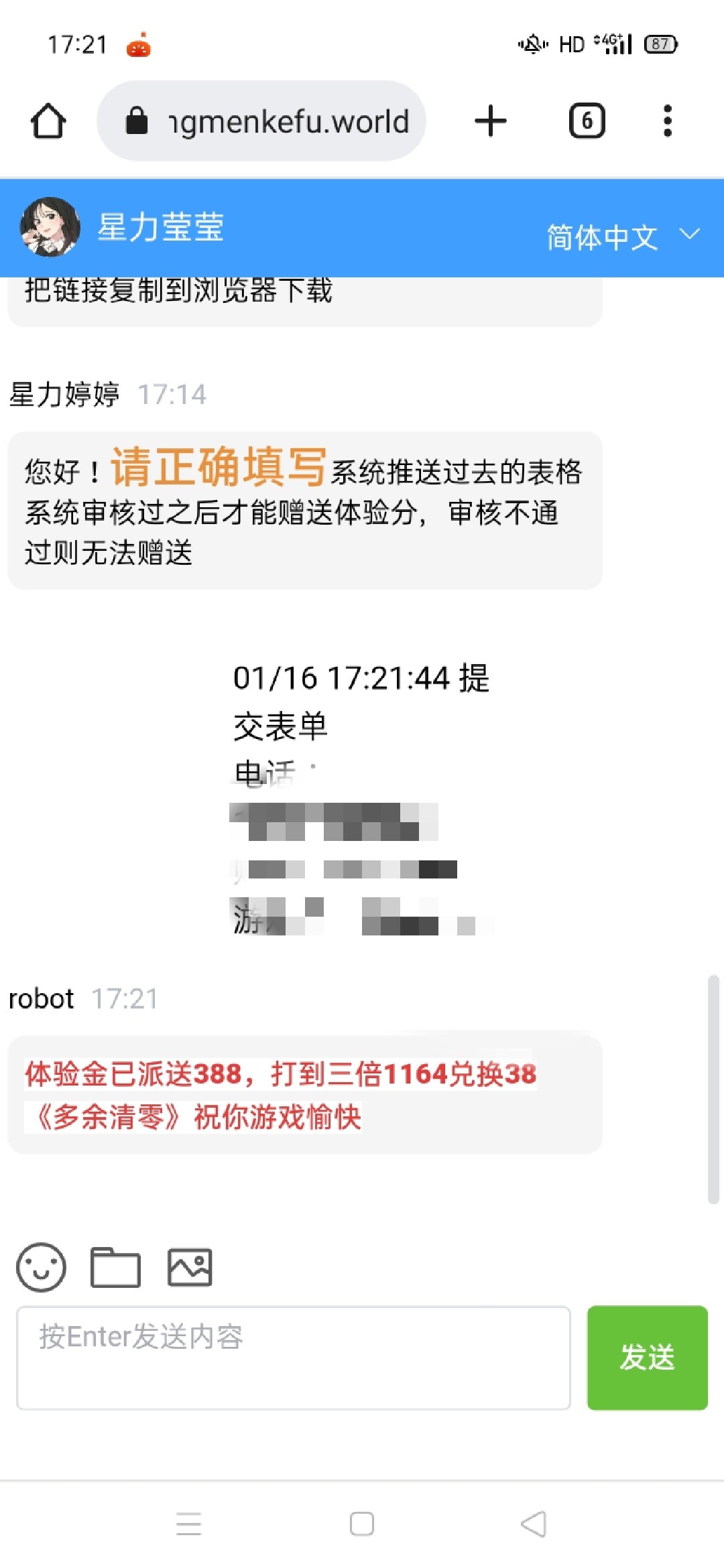
Task: Go back using system navigation
Action: click(x=534, y=1524)
